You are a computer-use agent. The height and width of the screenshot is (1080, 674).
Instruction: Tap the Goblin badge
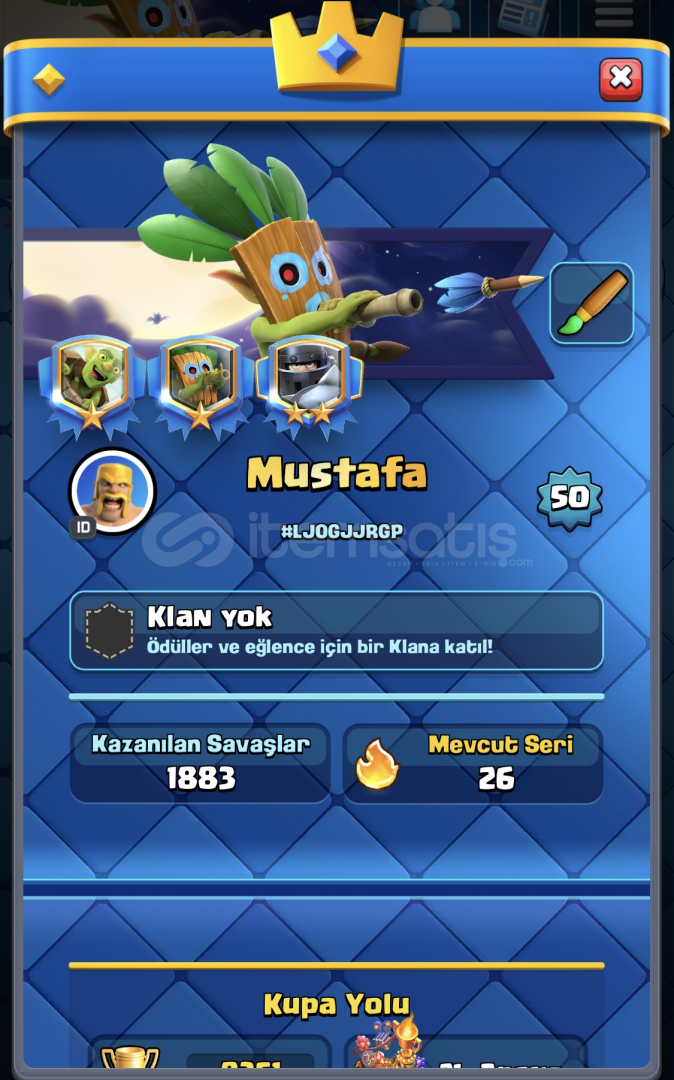click(x=92, y=384)
